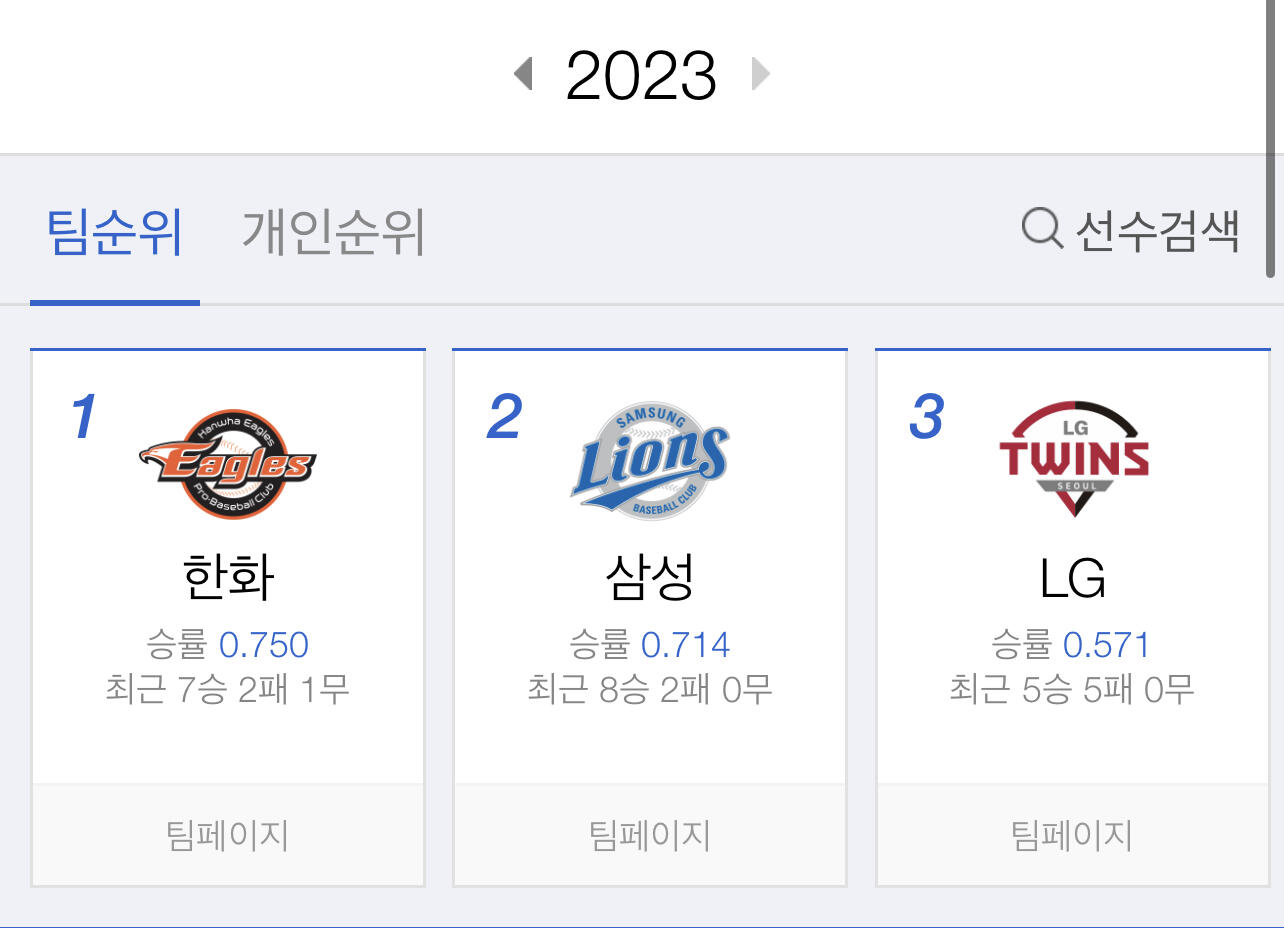1284x928 pixels.
Task: Open the LG Twins team card
Action: pos(1072,566)
